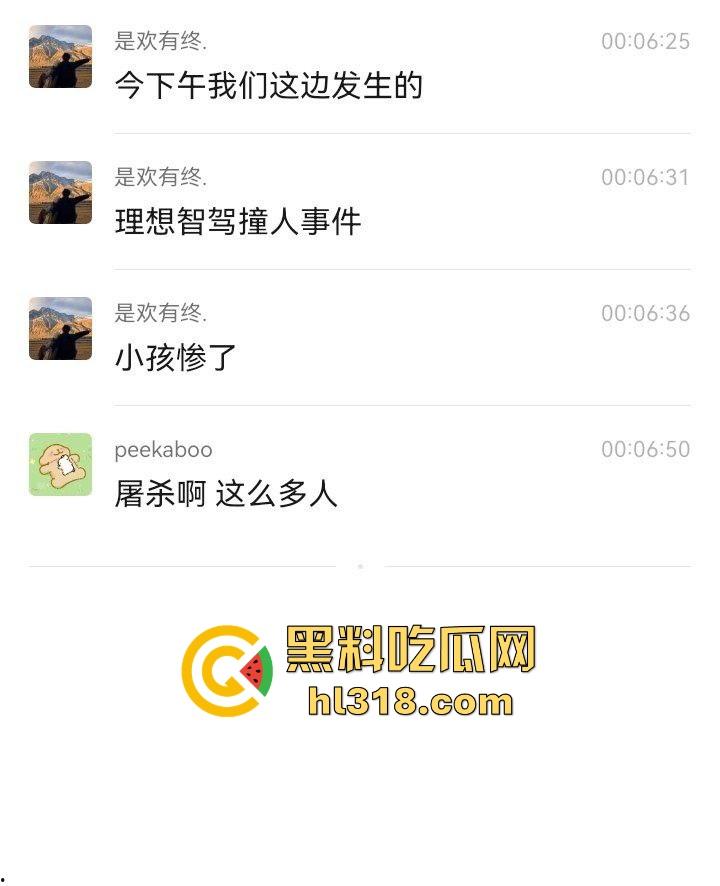The image size is (720, 886).
Task: Click the timestamp 00:06:36 marker
Action: 647,312
